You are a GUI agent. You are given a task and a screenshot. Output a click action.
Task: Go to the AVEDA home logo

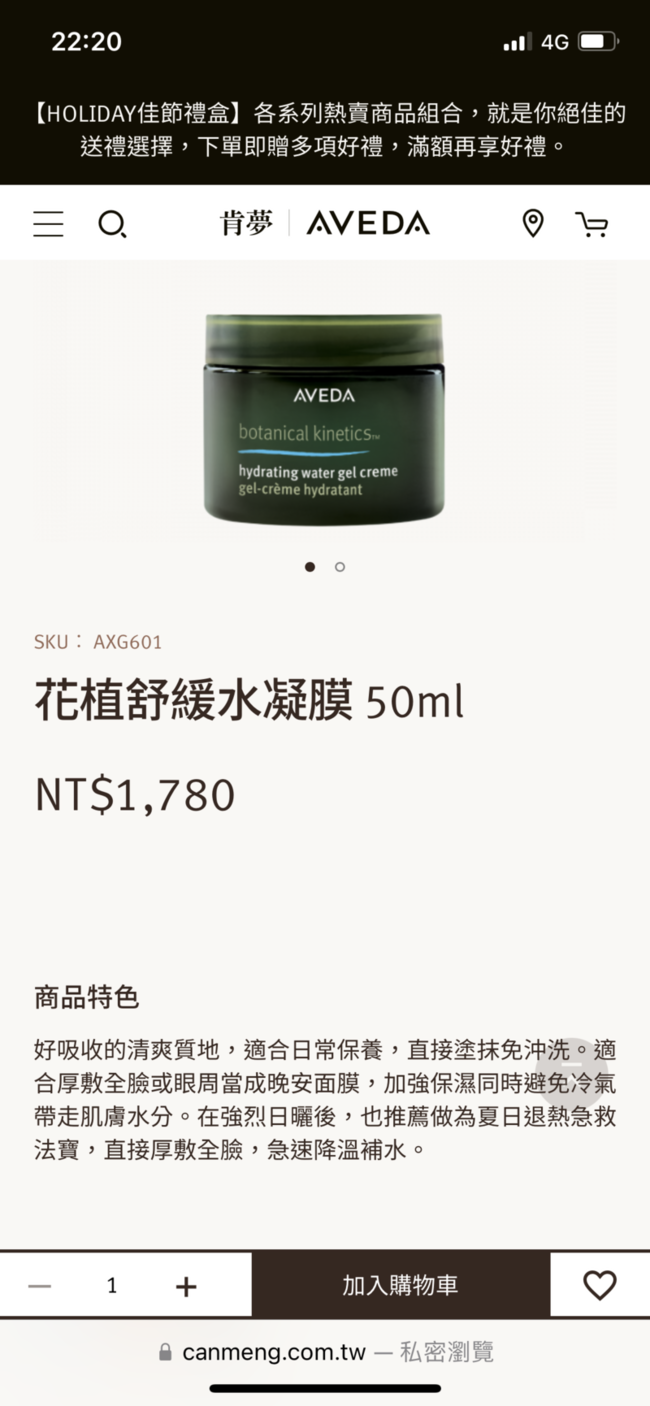[x=368, y=223]
